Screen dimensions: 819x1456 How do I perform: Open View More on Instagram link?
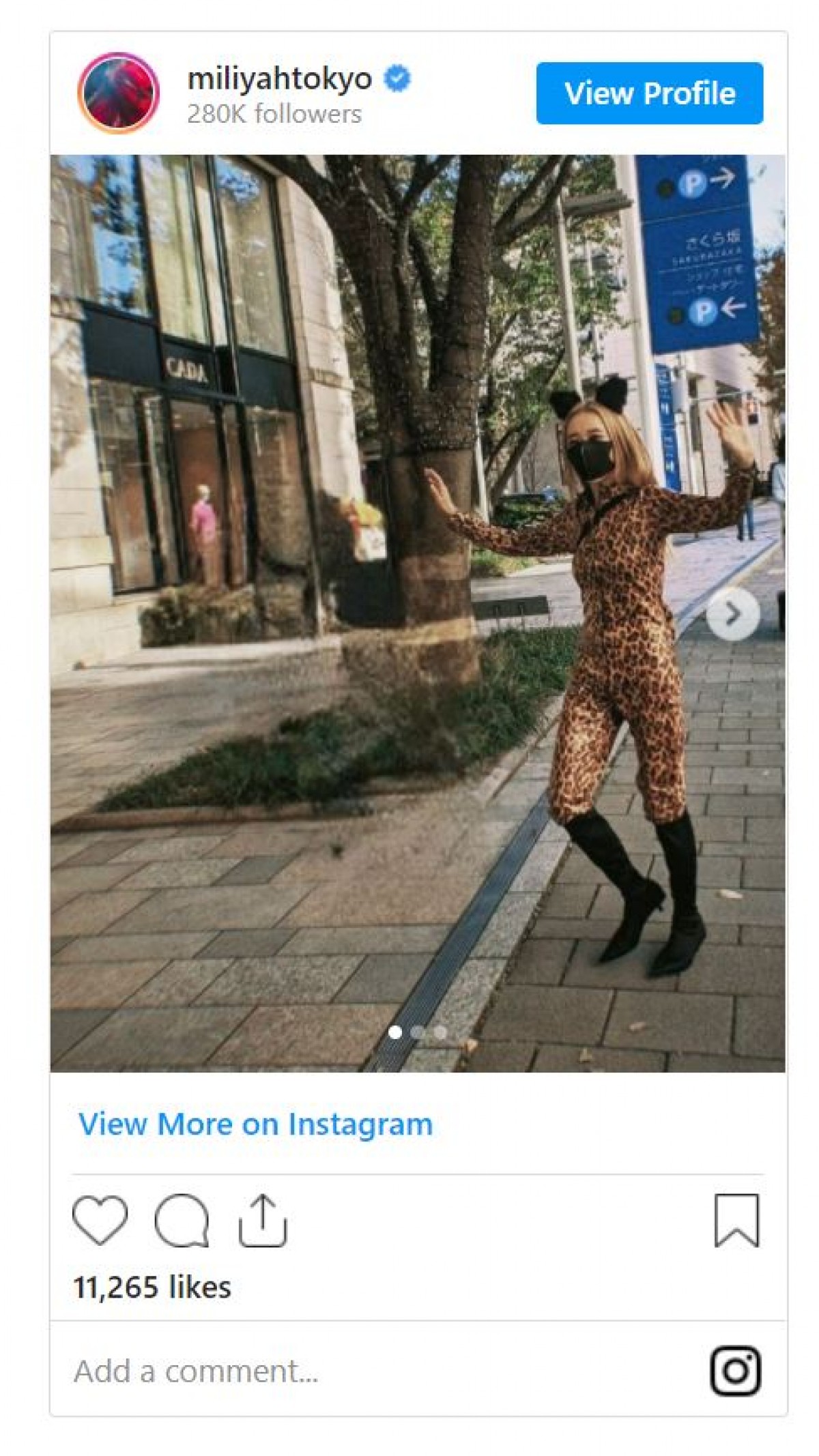[256, 1124]
